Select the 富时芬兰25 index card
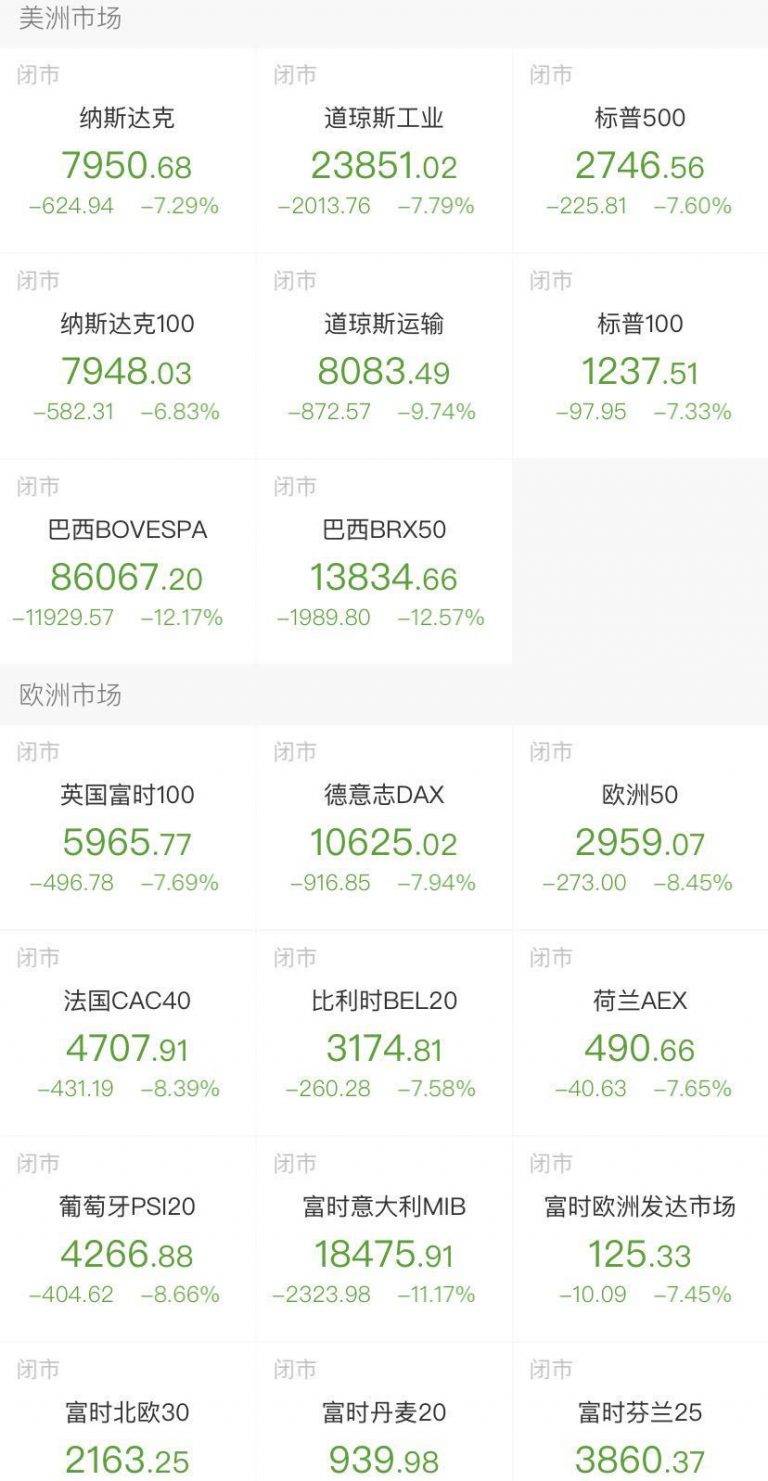The width and height of the screenshot is (768, 1481). (641, 1412)
